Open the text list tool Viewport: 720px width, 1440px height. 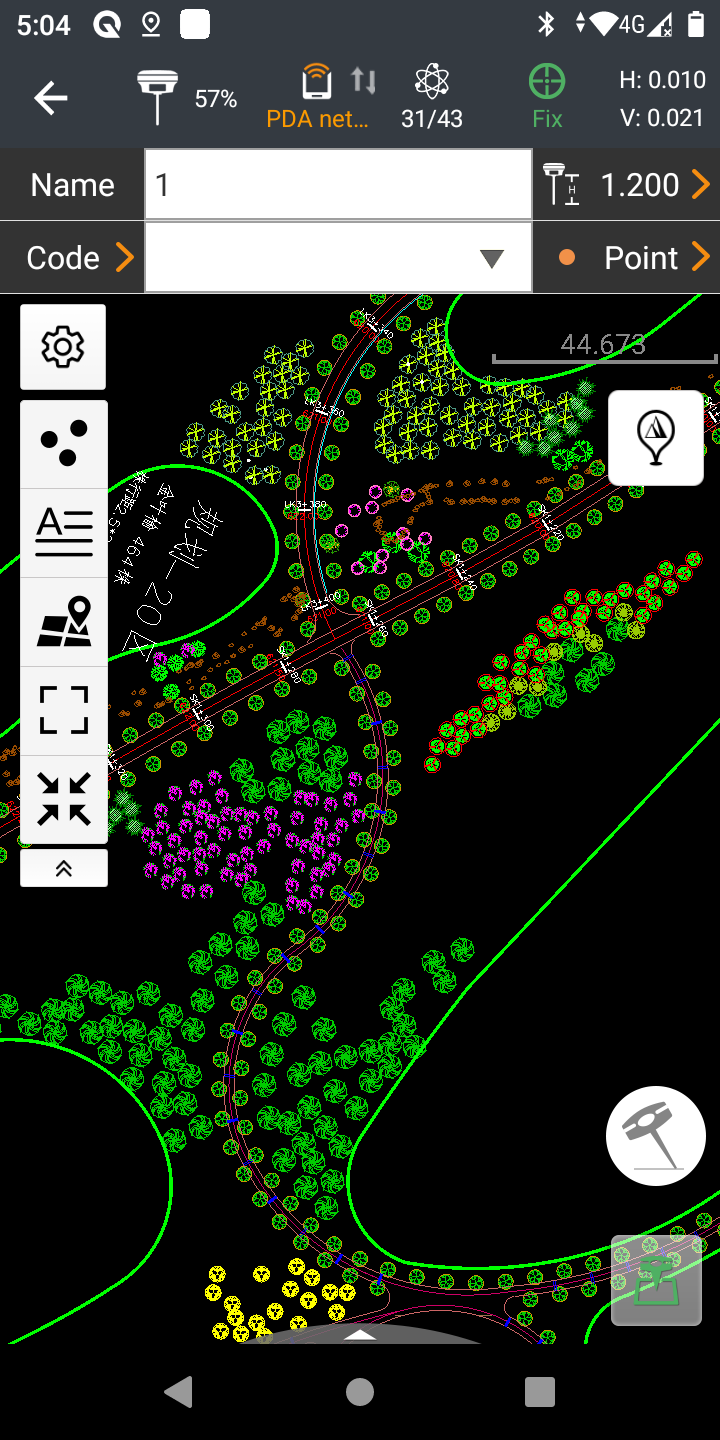63,532
